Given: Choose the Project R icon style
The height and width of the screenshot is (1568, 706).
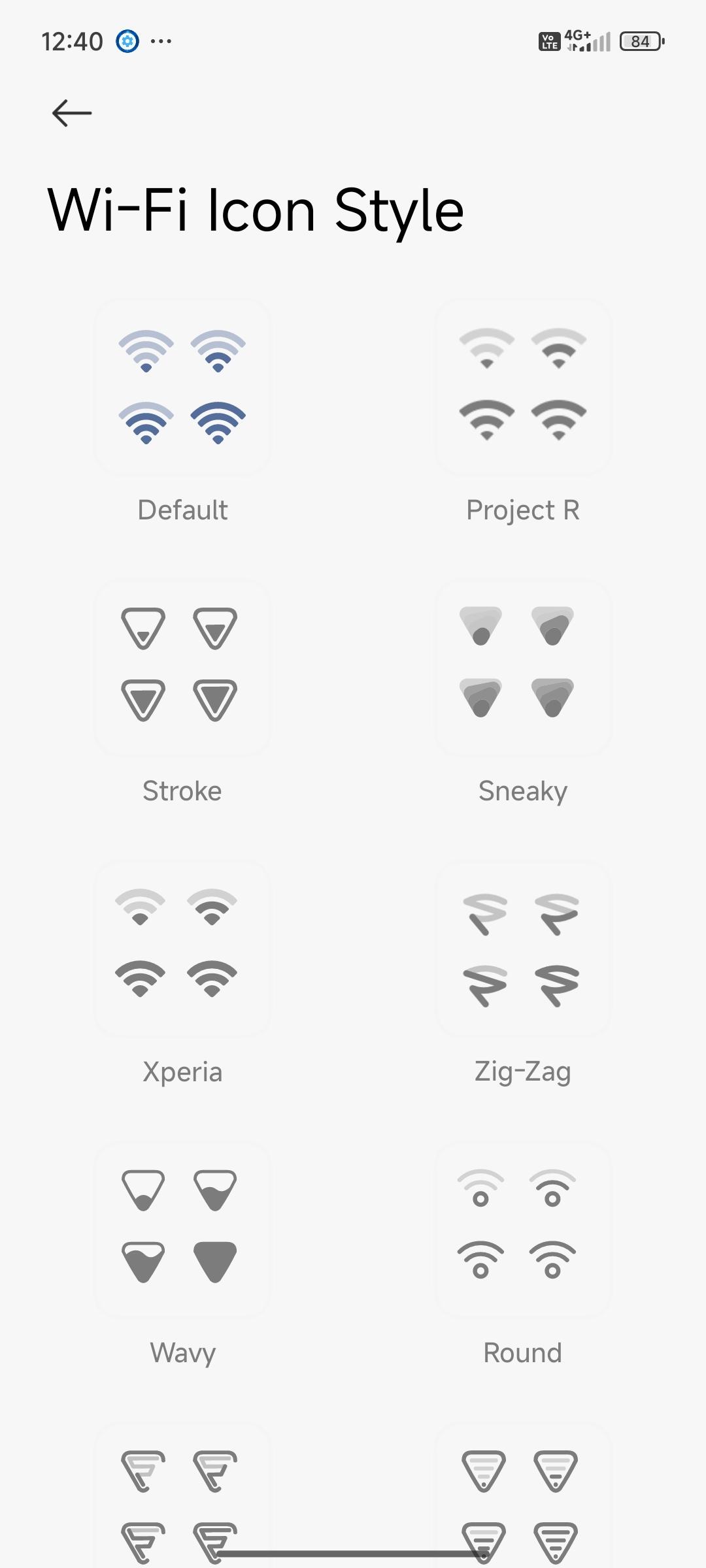Looking at the screenshot, I should point(523,387).
